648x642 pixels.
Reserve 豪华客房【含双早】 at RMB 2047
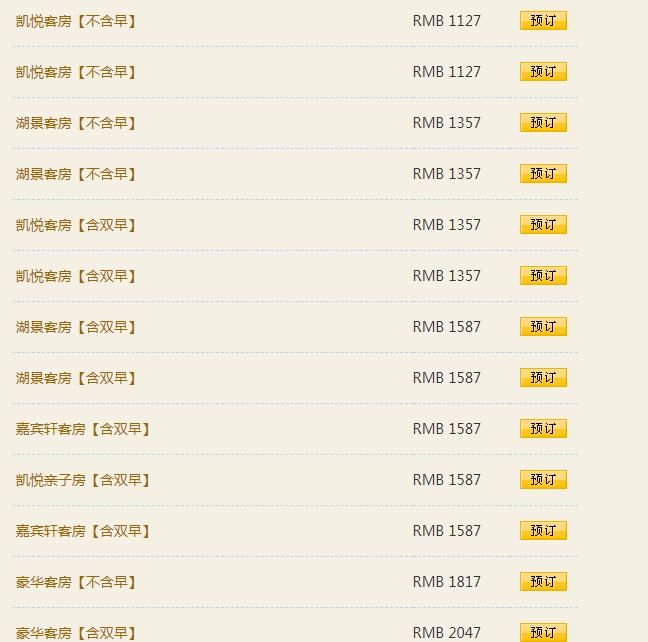click(x=543, y=632)
